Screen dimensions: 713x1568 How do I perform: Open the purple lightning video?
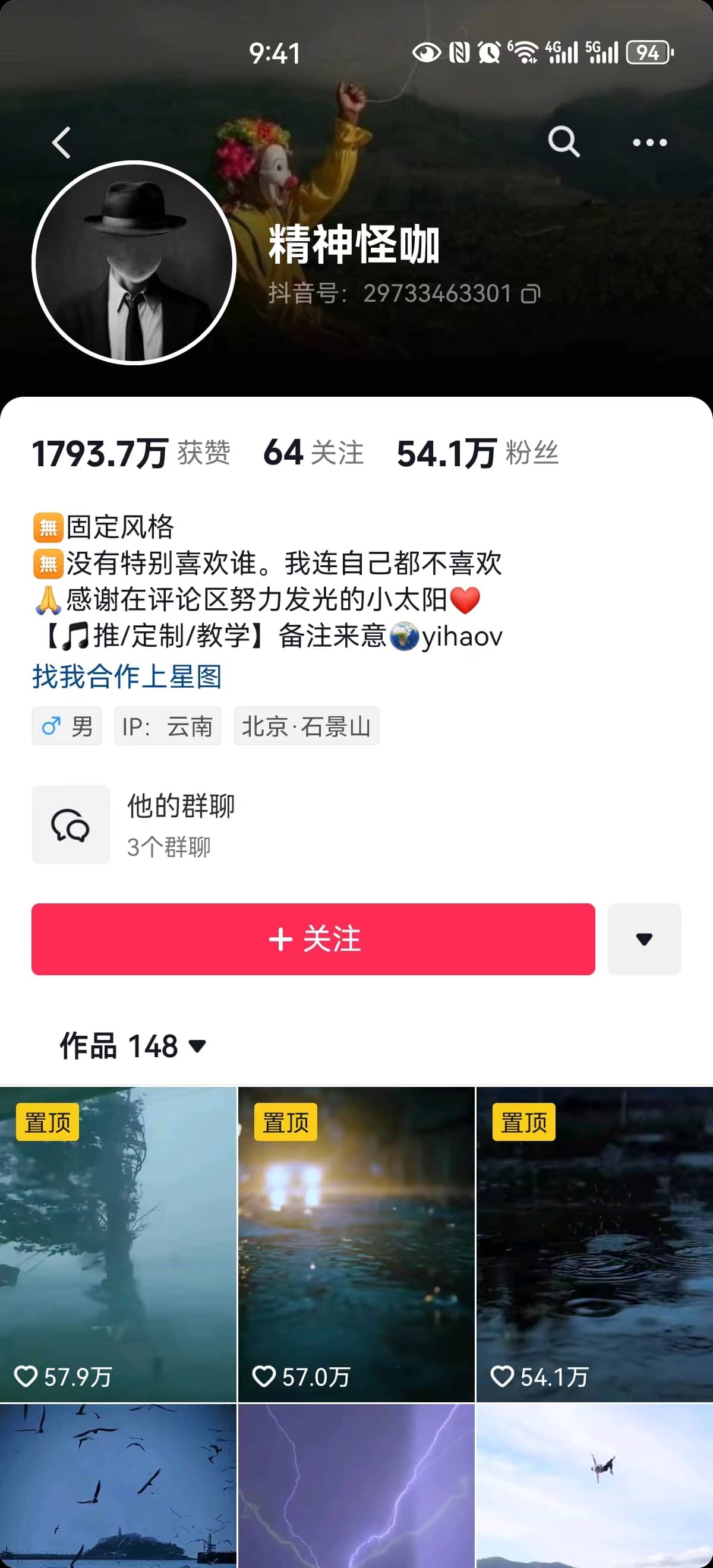point(356,1485)
